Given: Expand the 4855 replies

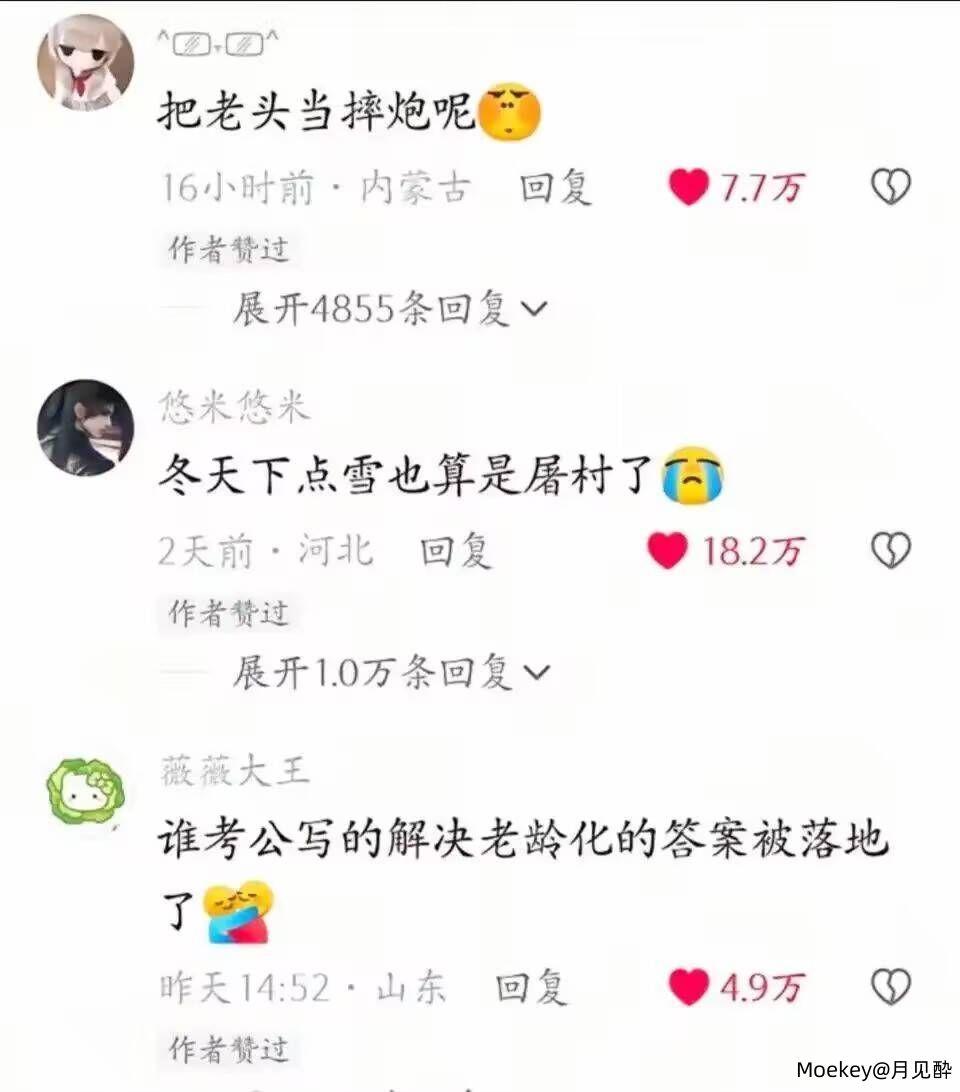Looking at the screenshot, I should [390, 310].
